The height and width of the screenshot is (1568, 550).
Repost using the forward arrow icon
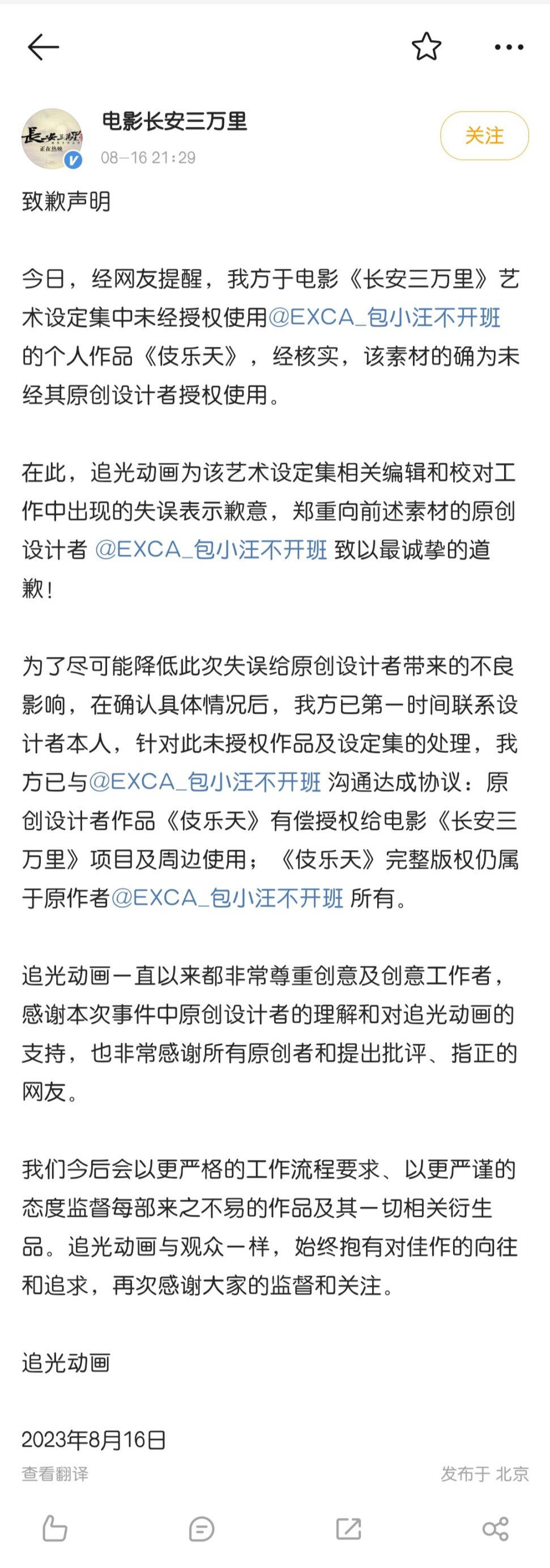click(348, 1528)
